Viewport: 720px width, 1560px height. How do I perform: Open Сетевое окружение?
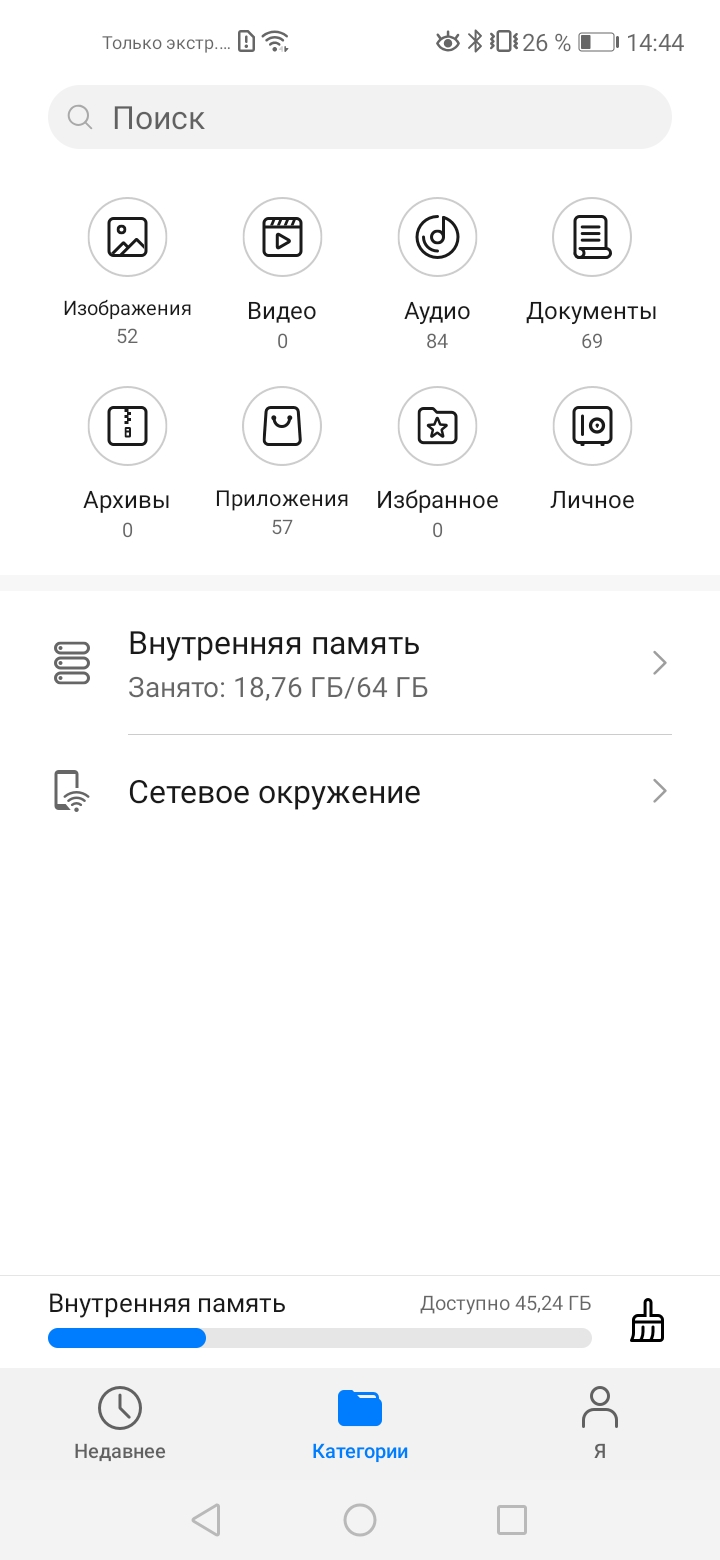[x=360, y=792]
